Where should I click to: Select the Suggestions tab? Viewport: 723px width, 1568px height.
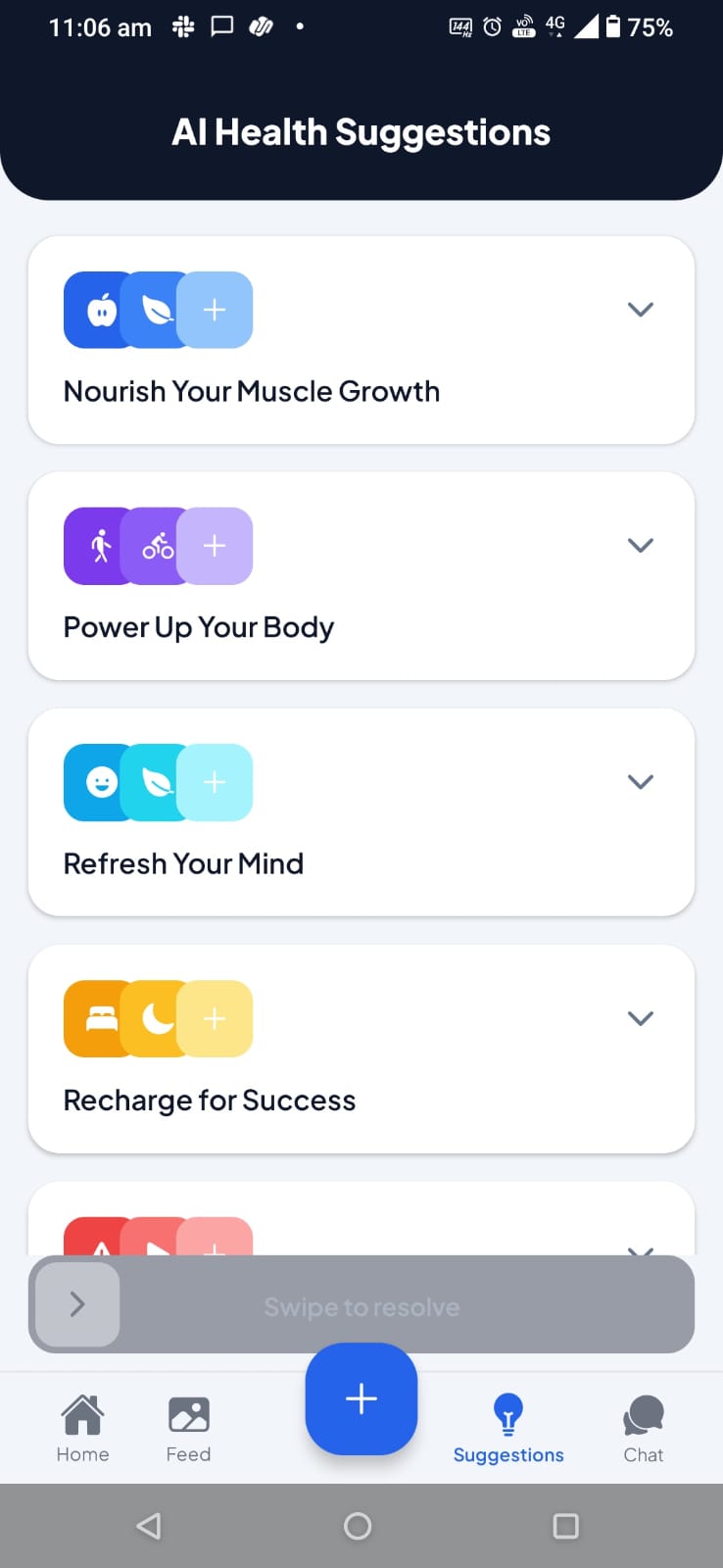point(507,1429)
